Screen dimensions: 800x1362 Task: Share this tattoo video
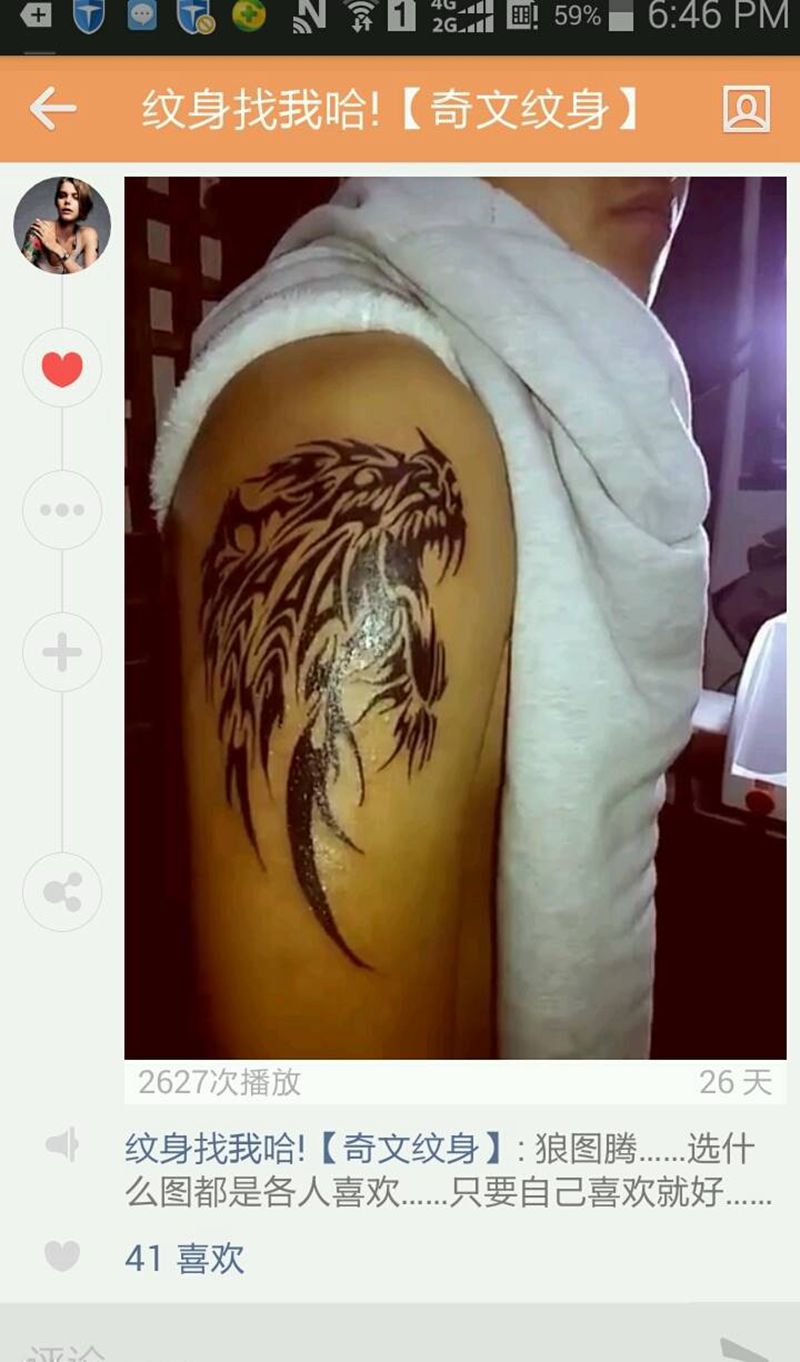point(62,892)
